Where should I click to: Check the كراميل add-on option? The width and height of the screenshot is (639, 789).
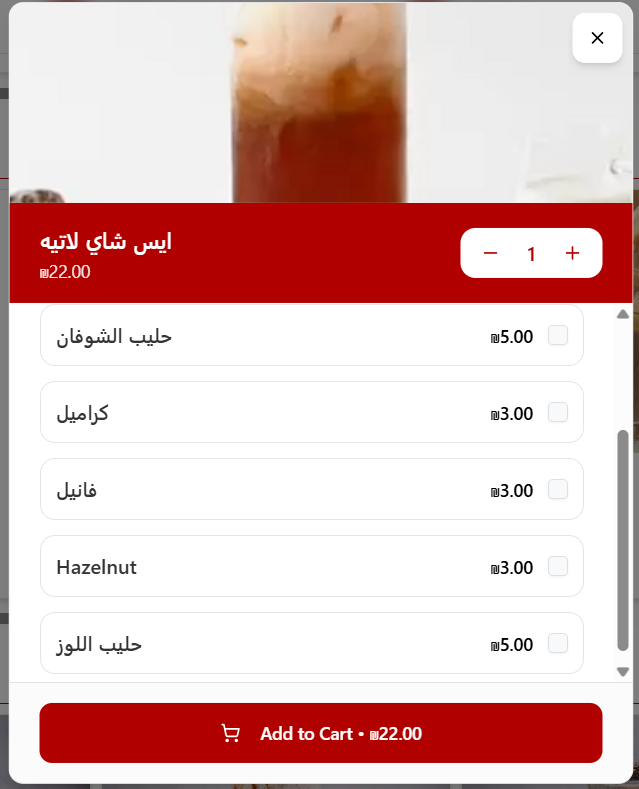pyautogui.click(x=558, y=412)
